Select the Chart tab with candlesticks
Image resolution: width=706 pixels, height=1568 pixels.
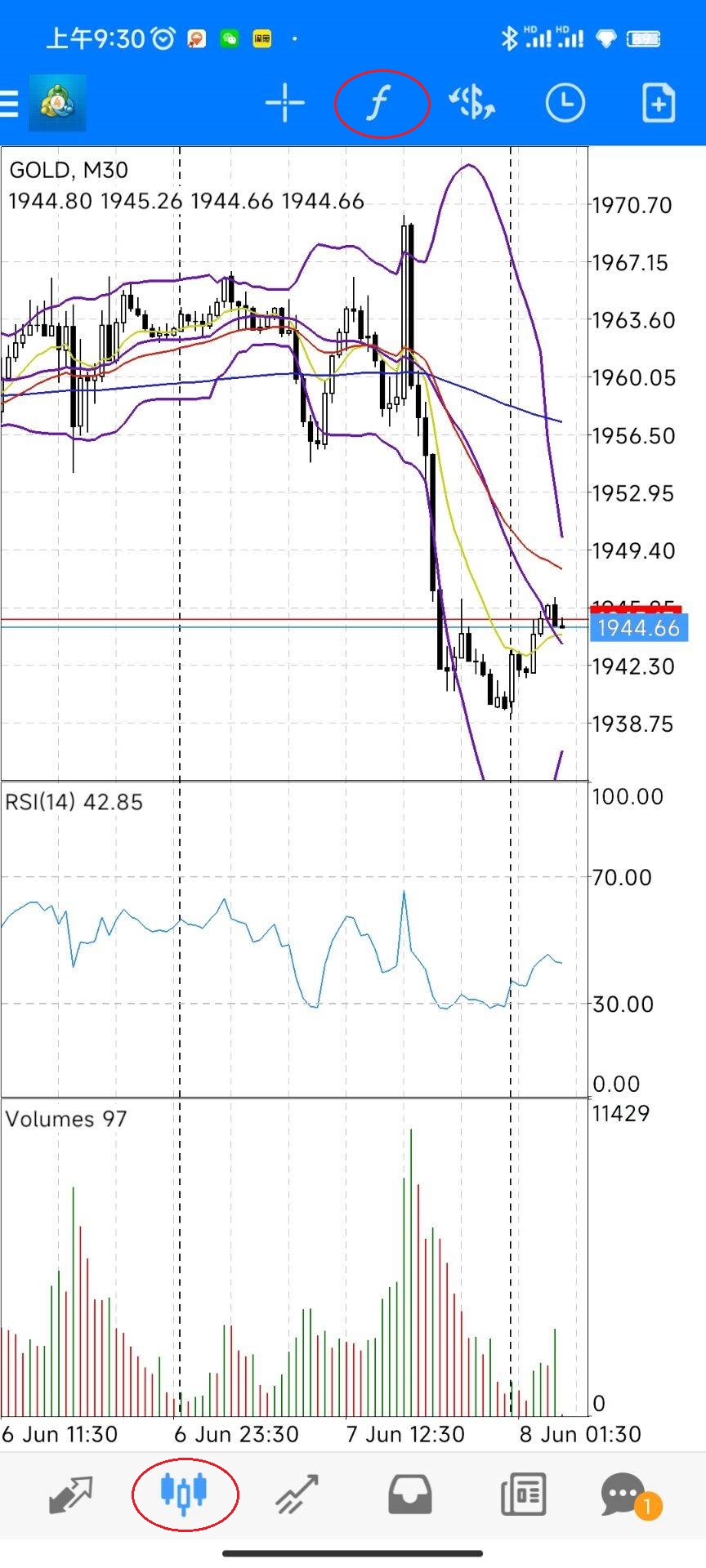184,1494
